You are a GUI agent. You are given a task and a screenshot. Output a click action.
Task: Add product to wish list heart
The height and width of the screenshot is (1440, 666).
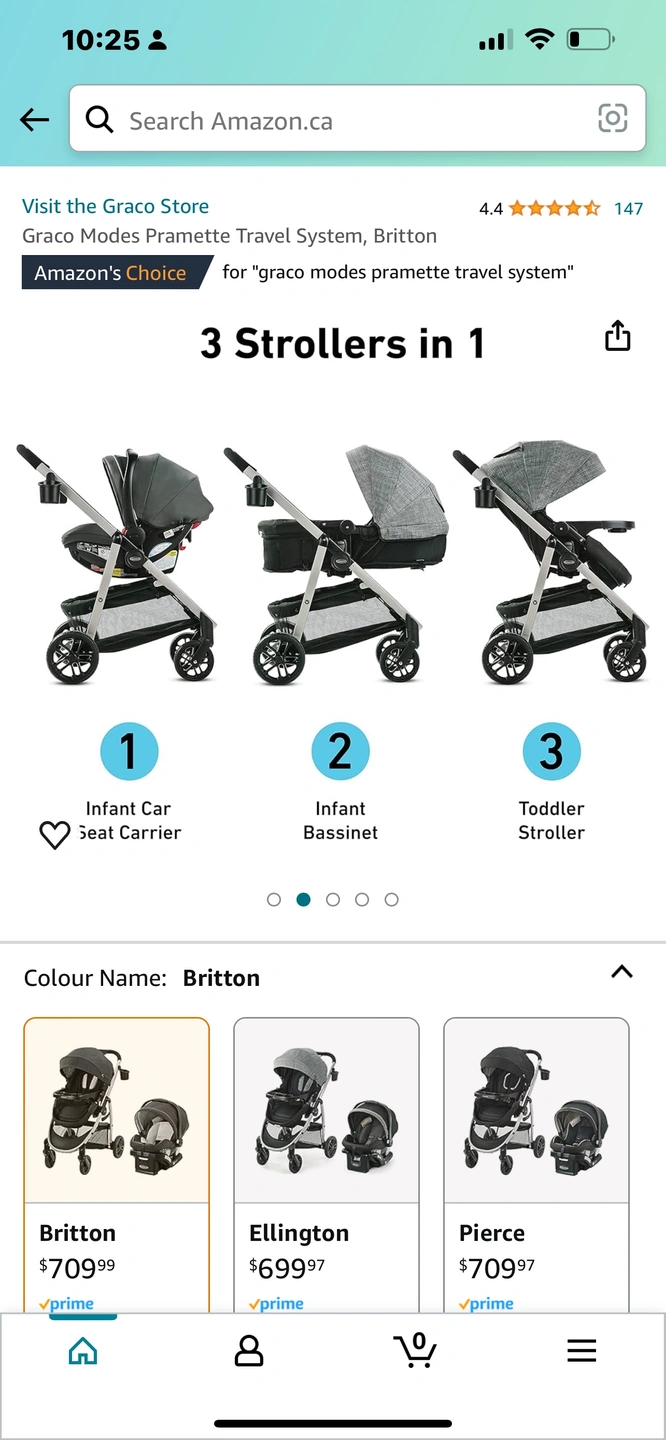[x=54, y=834]
